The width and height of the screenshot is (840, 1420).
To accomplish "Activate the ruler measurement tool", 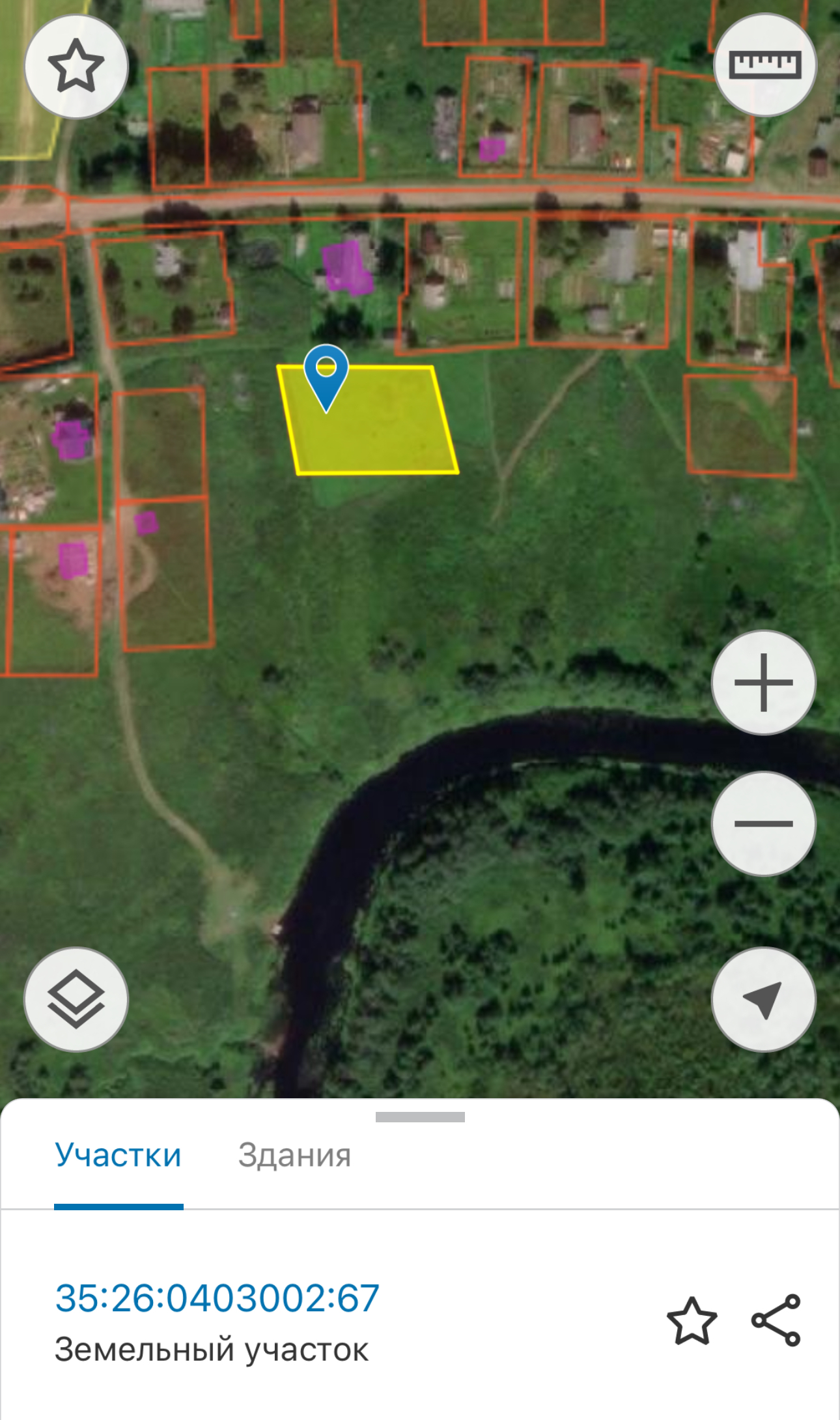I will tap(764, 65).
